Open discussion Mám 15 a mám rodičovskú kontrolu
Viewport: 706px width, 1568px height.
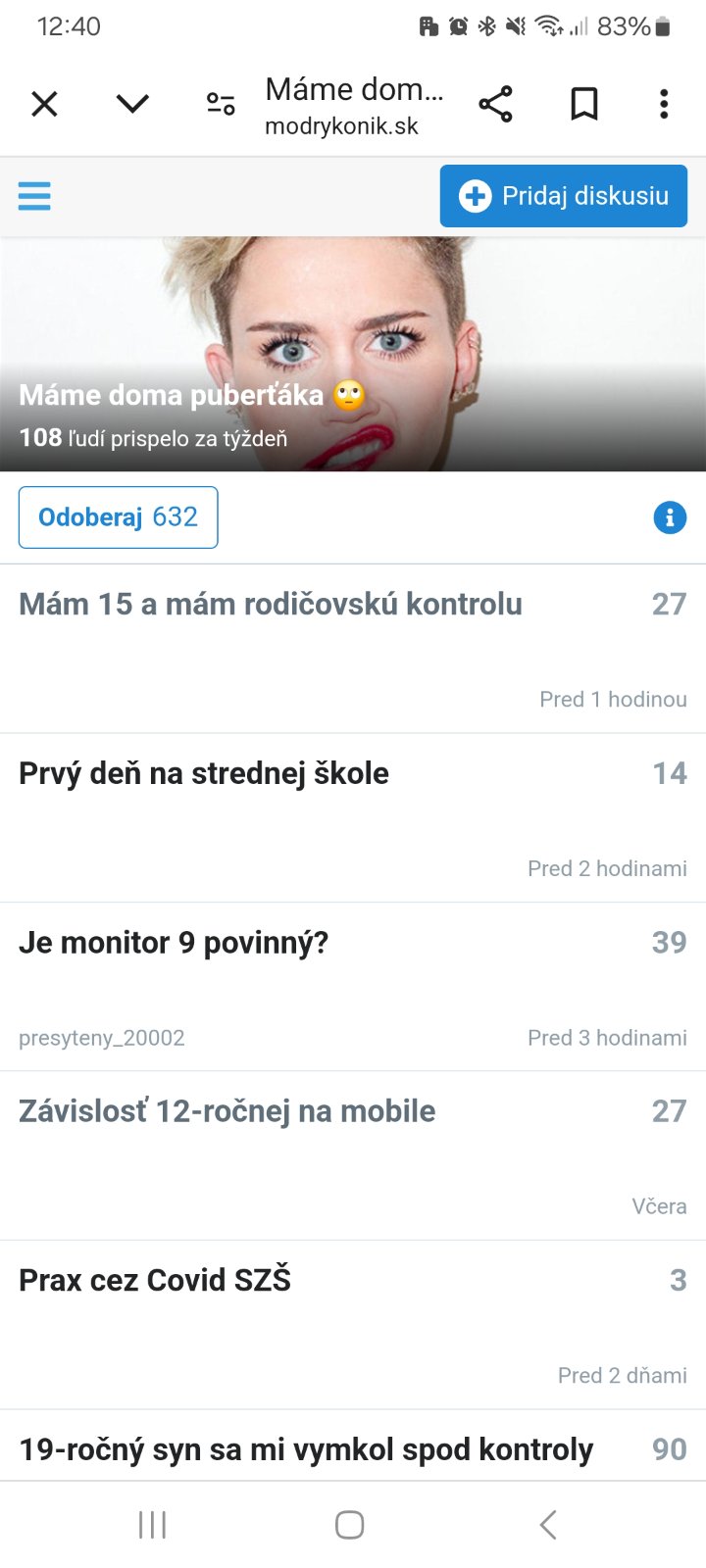271,605
